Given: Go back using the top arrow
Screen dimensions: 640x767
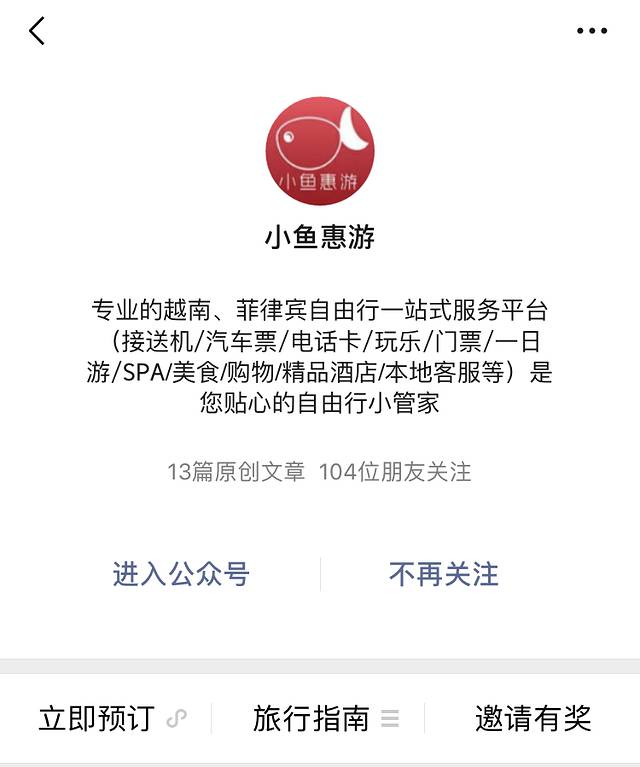Looking at the screenshot, I should pos(37,31).
